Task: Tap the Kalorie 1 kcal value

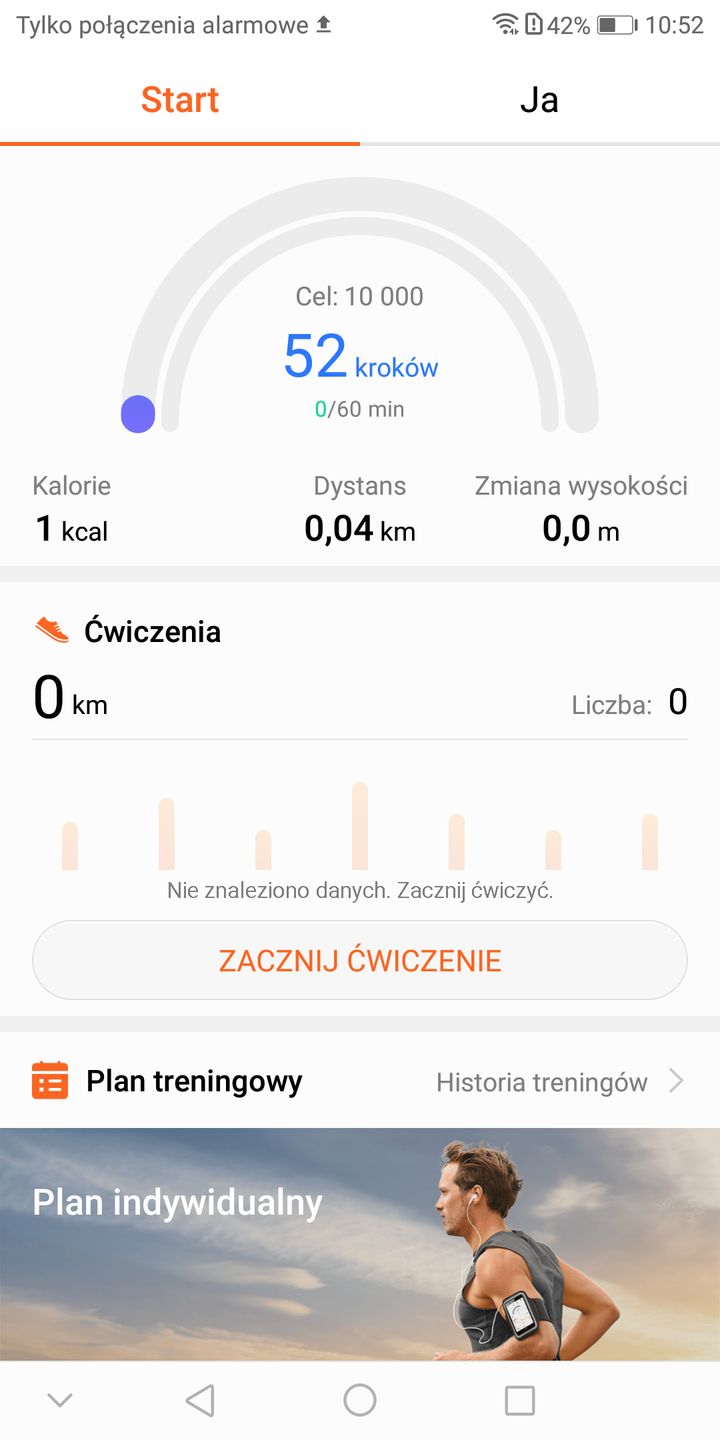Action: pyautogui.click(x=70, y=530)
